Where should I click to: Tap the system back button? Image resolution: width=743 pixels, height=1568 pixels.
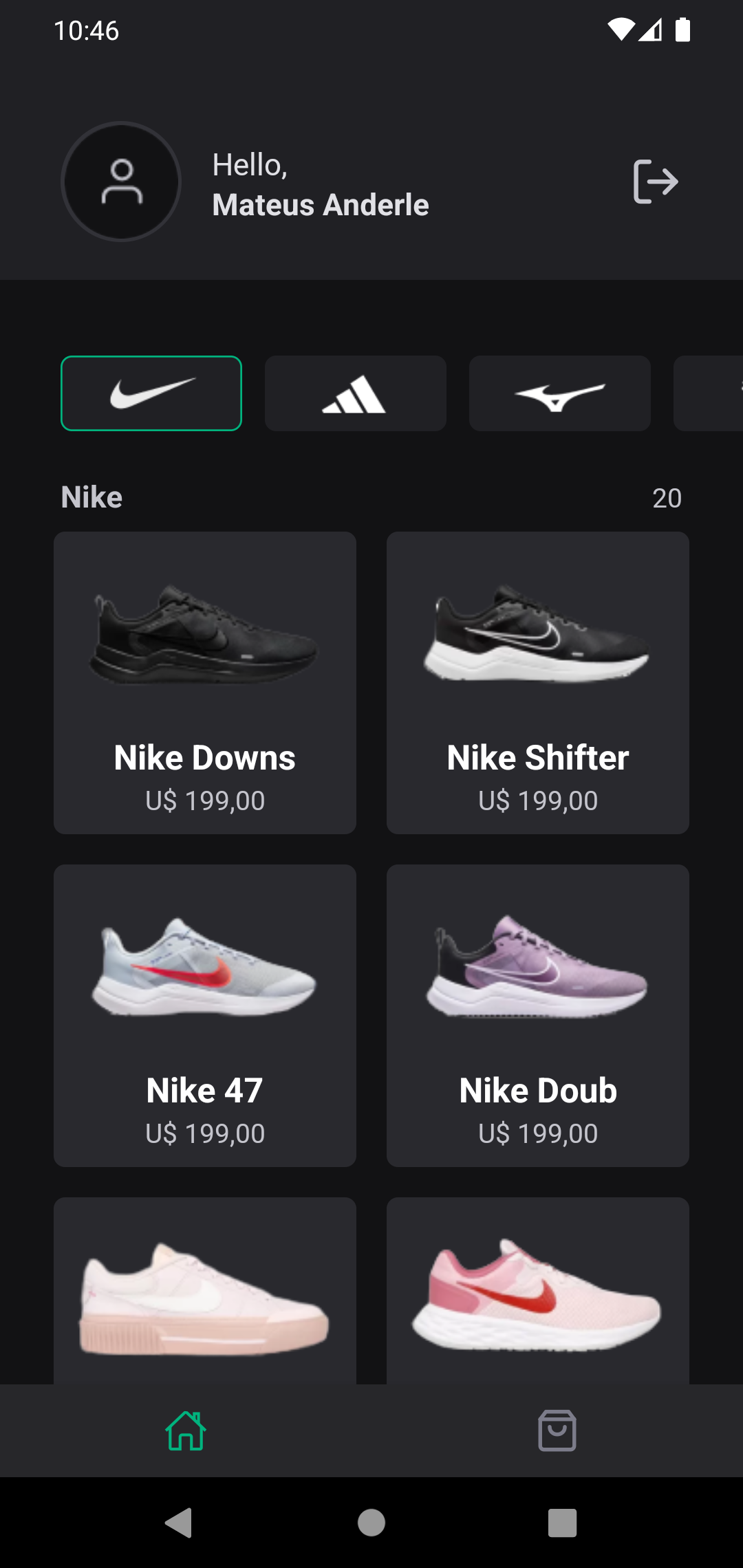[x=179, y=1523]
